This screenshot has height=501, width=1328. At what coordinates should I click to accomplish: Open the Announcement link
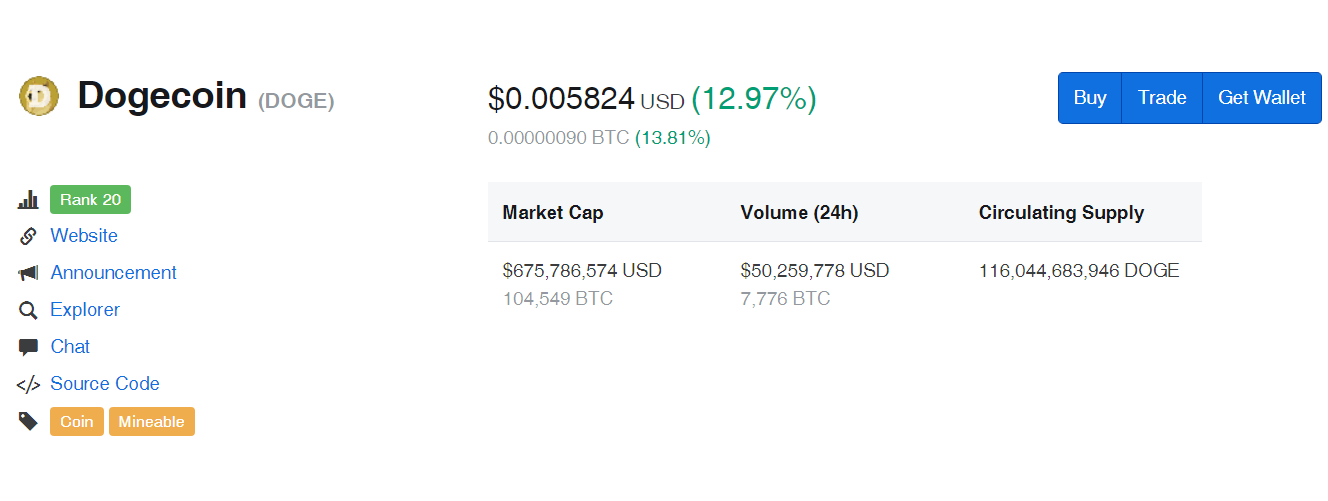[113, 273]
